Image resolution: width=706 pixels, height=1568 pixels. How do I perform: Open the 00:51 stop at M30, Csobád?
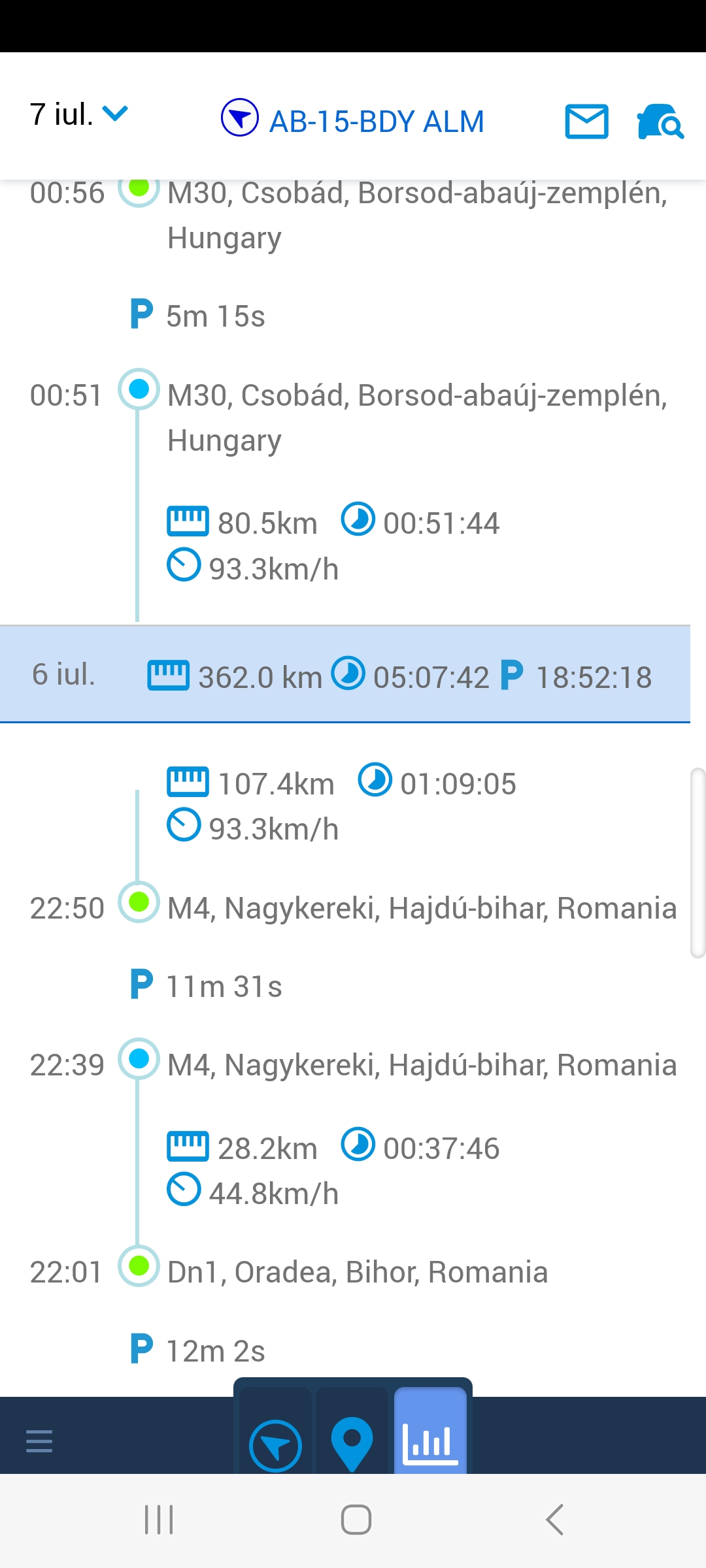pyautogui.click(x=416, y=417)
